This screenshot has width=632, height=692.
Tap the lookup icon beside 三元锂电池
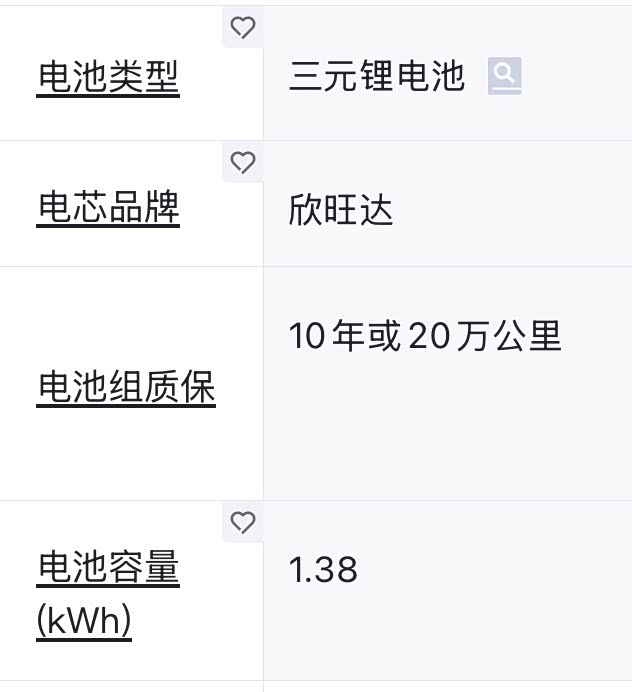pos(504,76)
